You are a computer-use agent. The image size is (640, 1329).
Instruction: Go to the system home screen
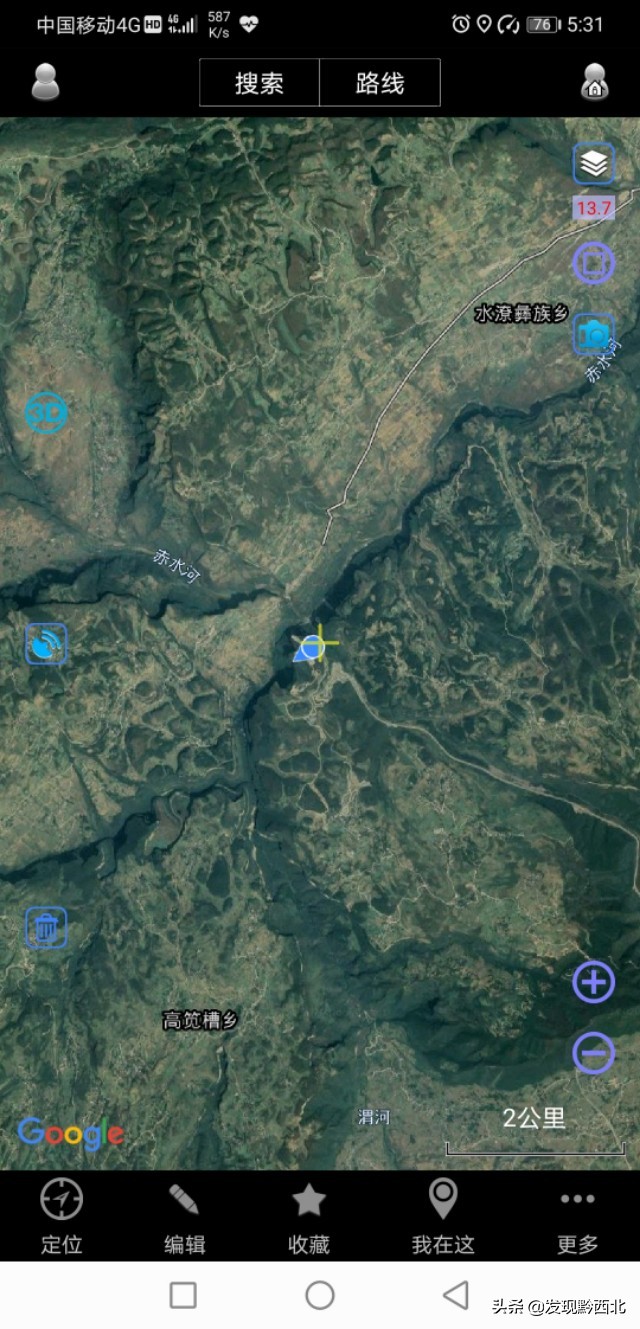320,1295
